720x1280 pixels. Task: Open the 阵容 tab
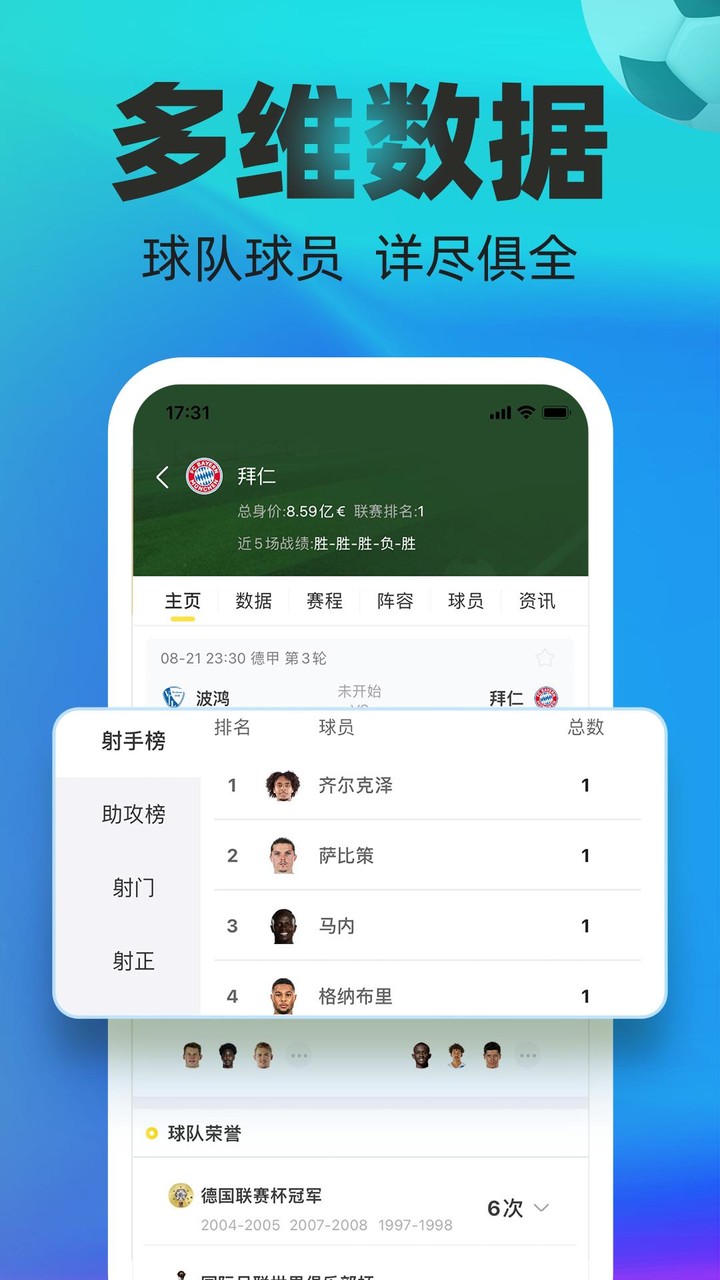[392, 600]
